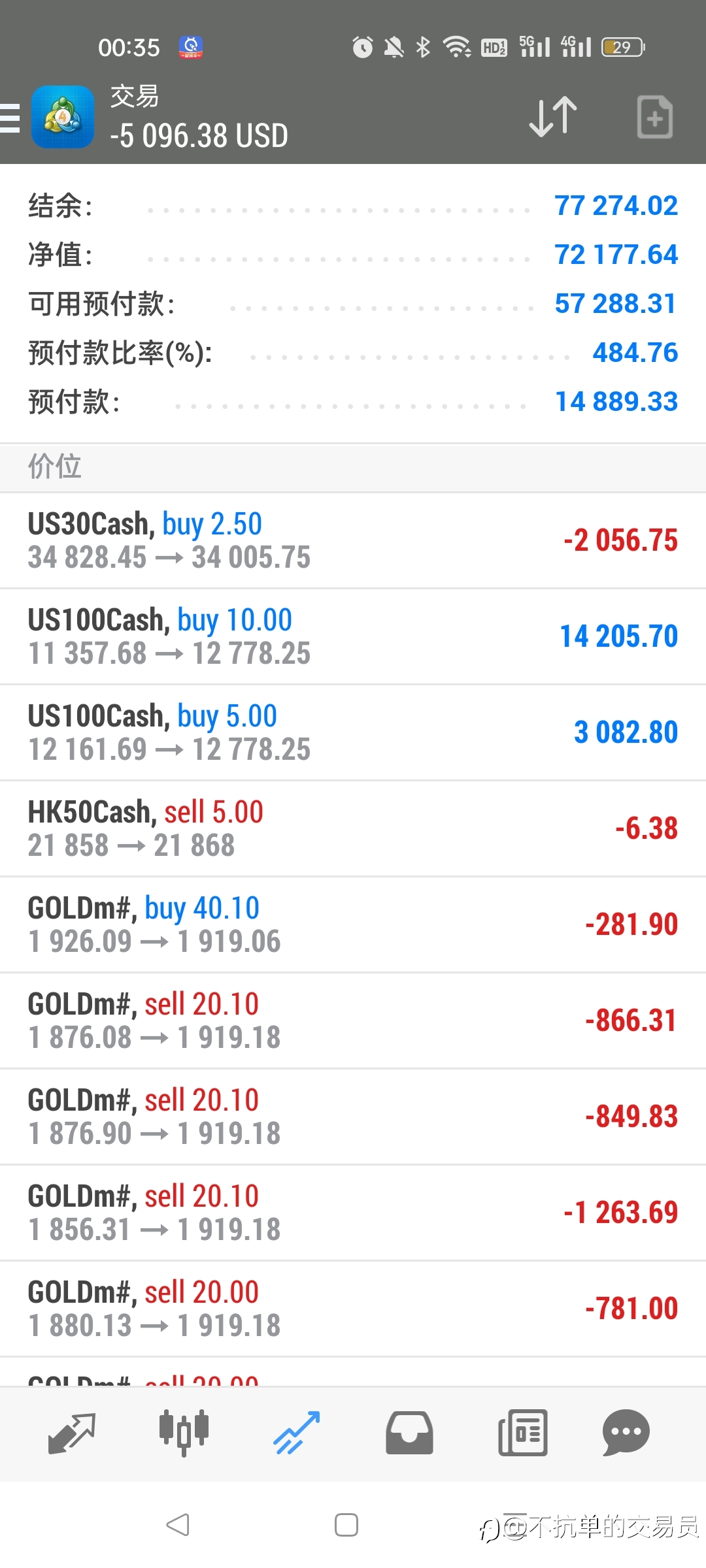Open the chat messages tab
This screenshot has width=706, height=1568.
(x=626, y=1433)
